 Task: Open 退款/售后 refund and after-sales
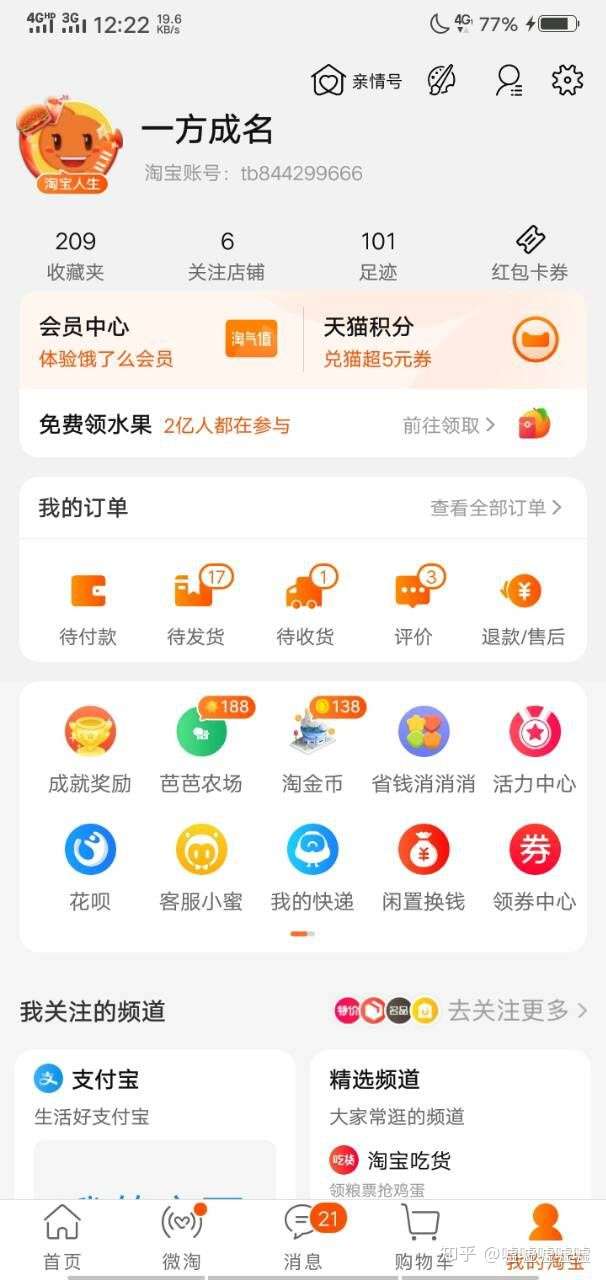(x=523, y=606)
